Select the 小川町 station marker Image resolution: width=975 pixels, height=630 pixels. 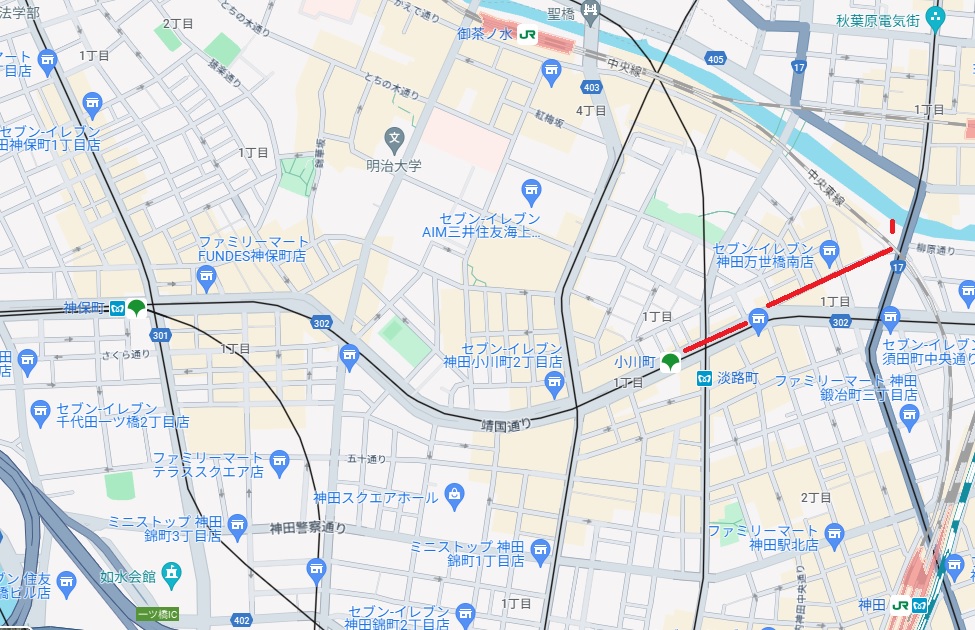tap(671, 361)
